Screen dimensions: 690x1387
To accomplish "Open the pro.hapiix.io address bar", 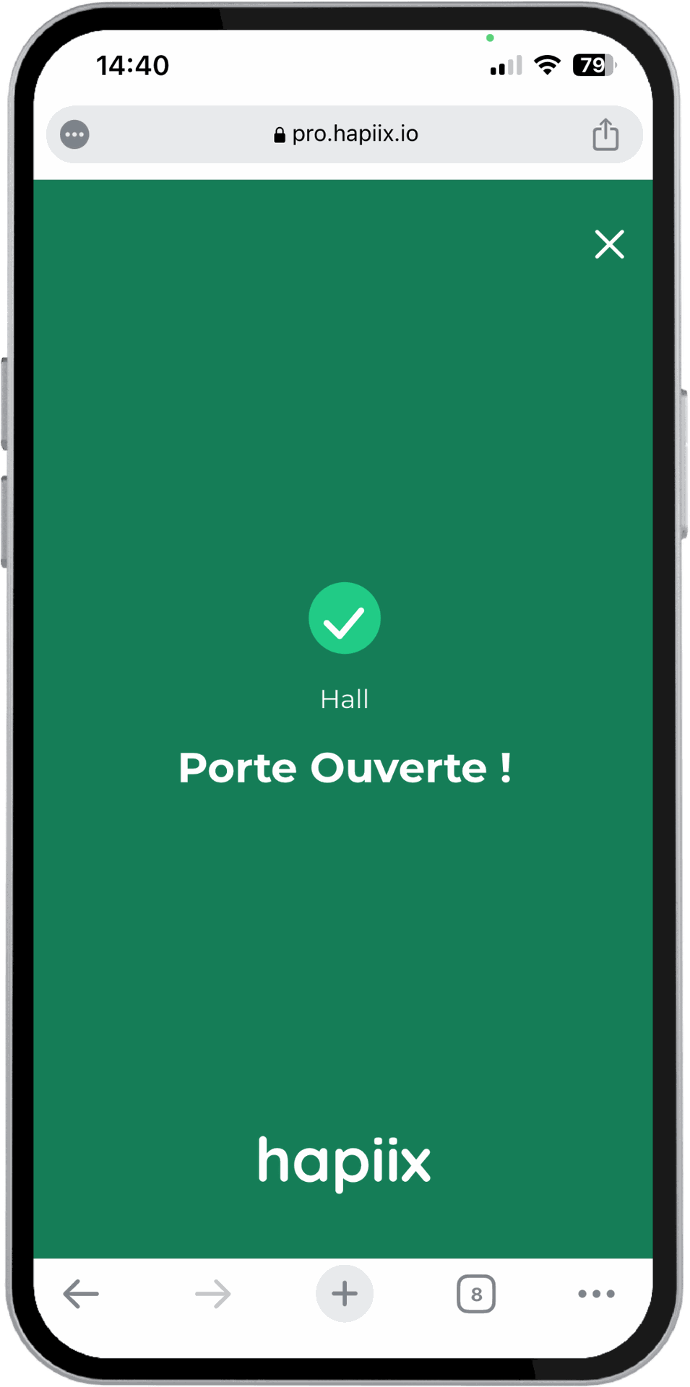I will tap(345, 134).
